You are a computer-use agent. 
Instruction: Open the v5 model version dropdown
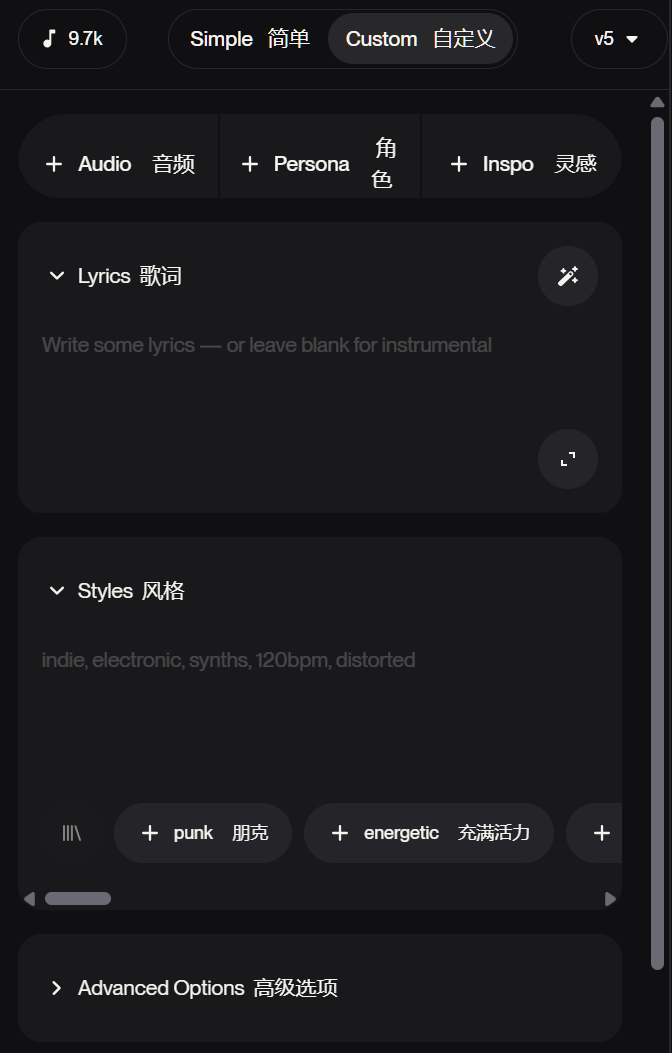(617, 39)
